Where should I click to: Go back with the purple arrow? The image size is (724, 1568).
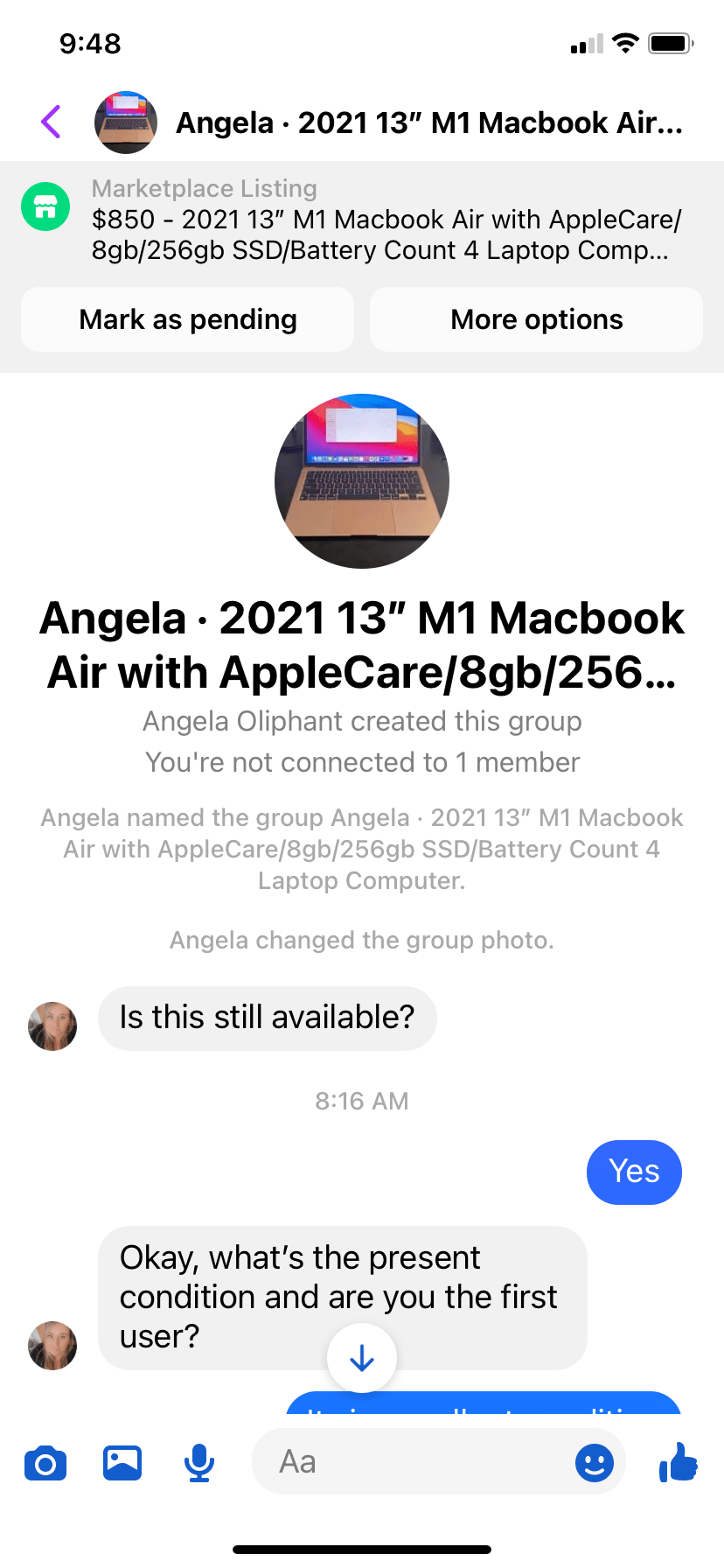pos(52,122)
